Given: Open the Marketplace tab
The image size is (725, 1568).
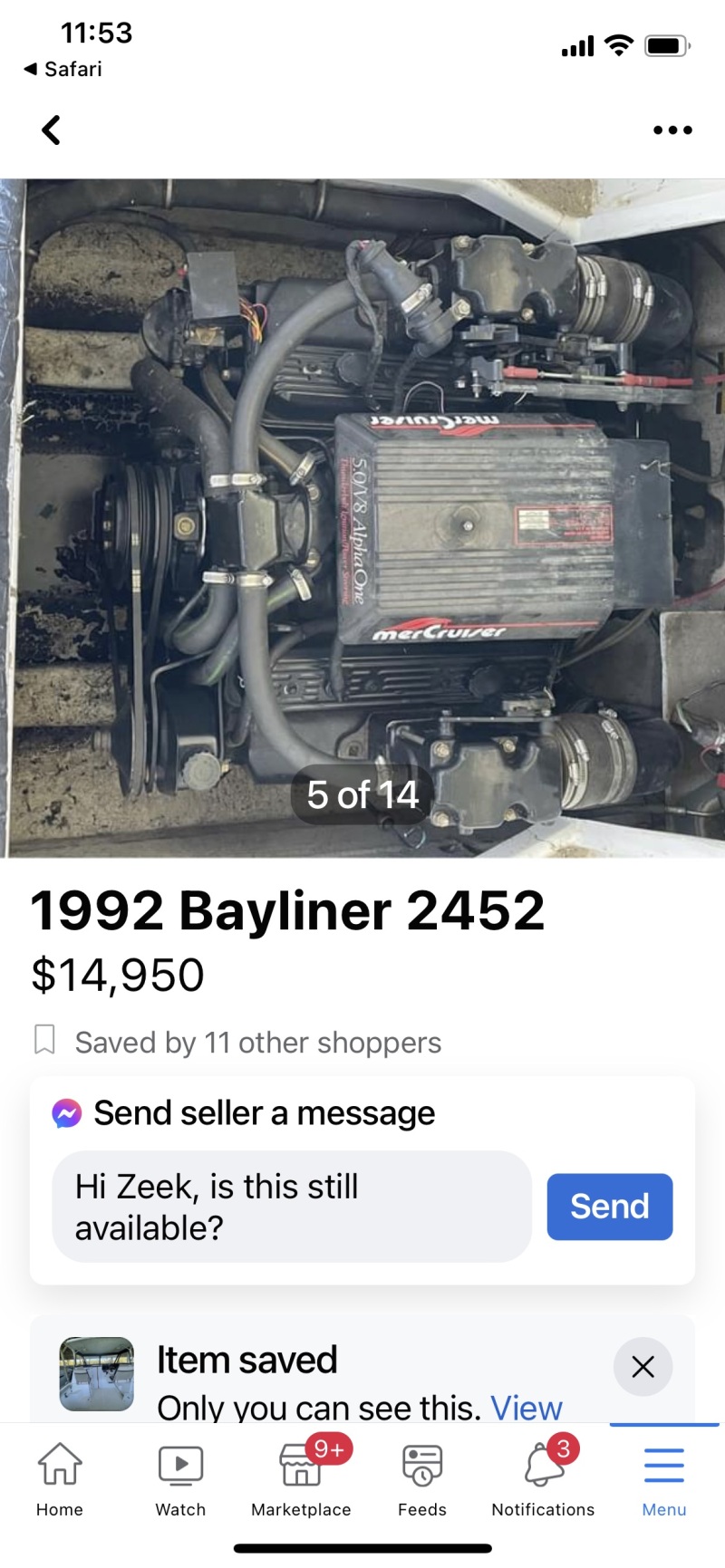Looking at the screenshot, I should click(302, 1479).
